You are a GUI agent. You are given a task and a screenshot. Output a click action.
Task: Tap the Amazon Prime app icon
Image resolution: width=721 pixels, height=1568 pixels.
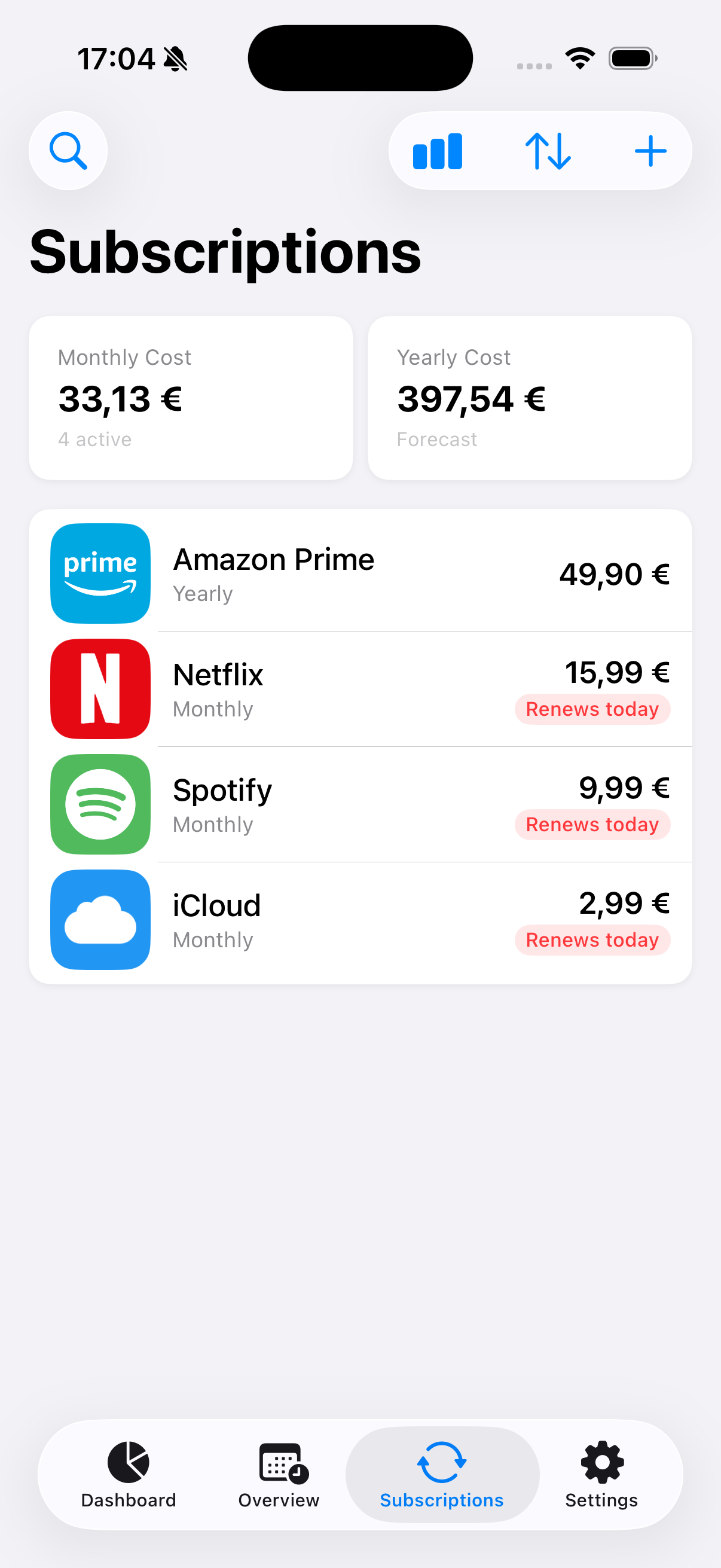100,573
